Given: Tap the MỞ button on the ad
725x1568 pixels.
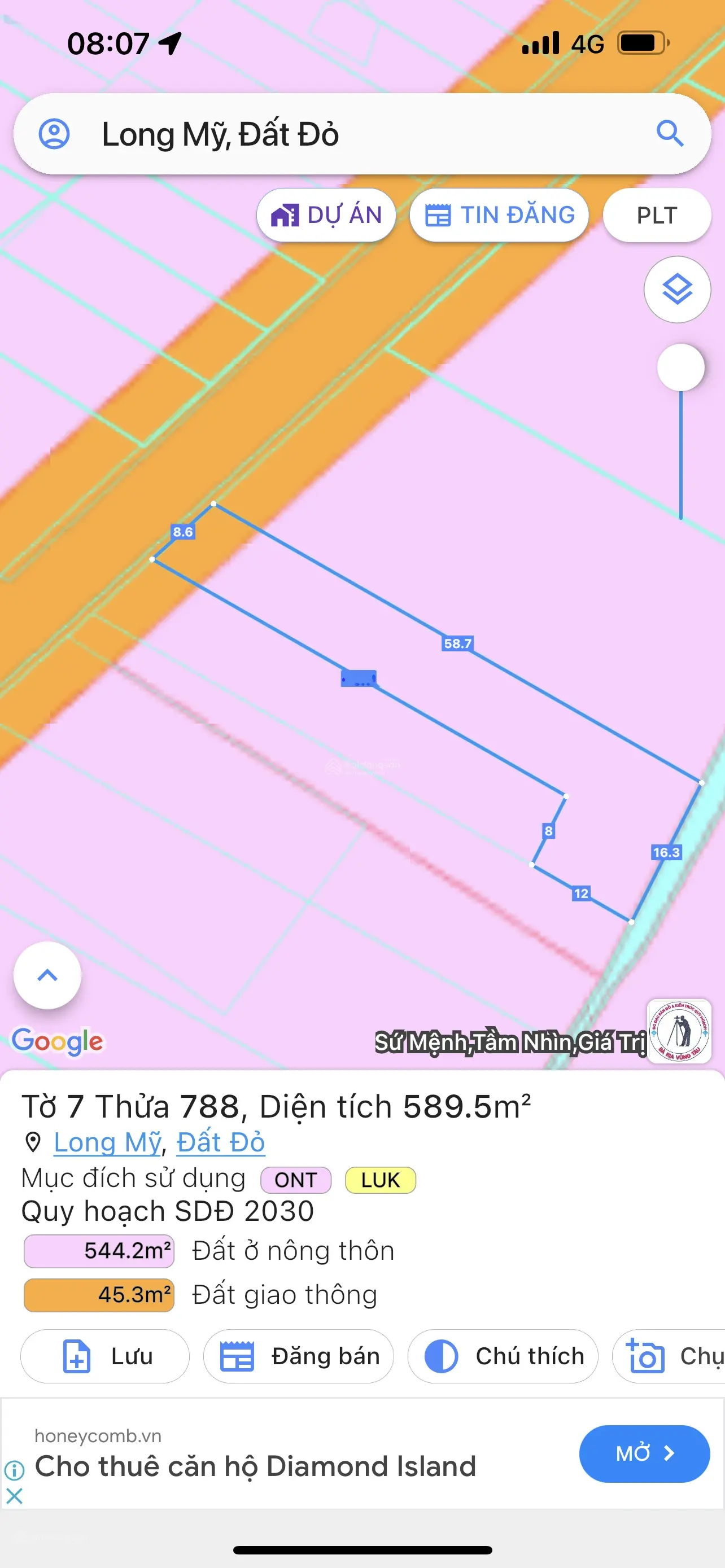Looking at the screenshot, I should point(644,1453).
